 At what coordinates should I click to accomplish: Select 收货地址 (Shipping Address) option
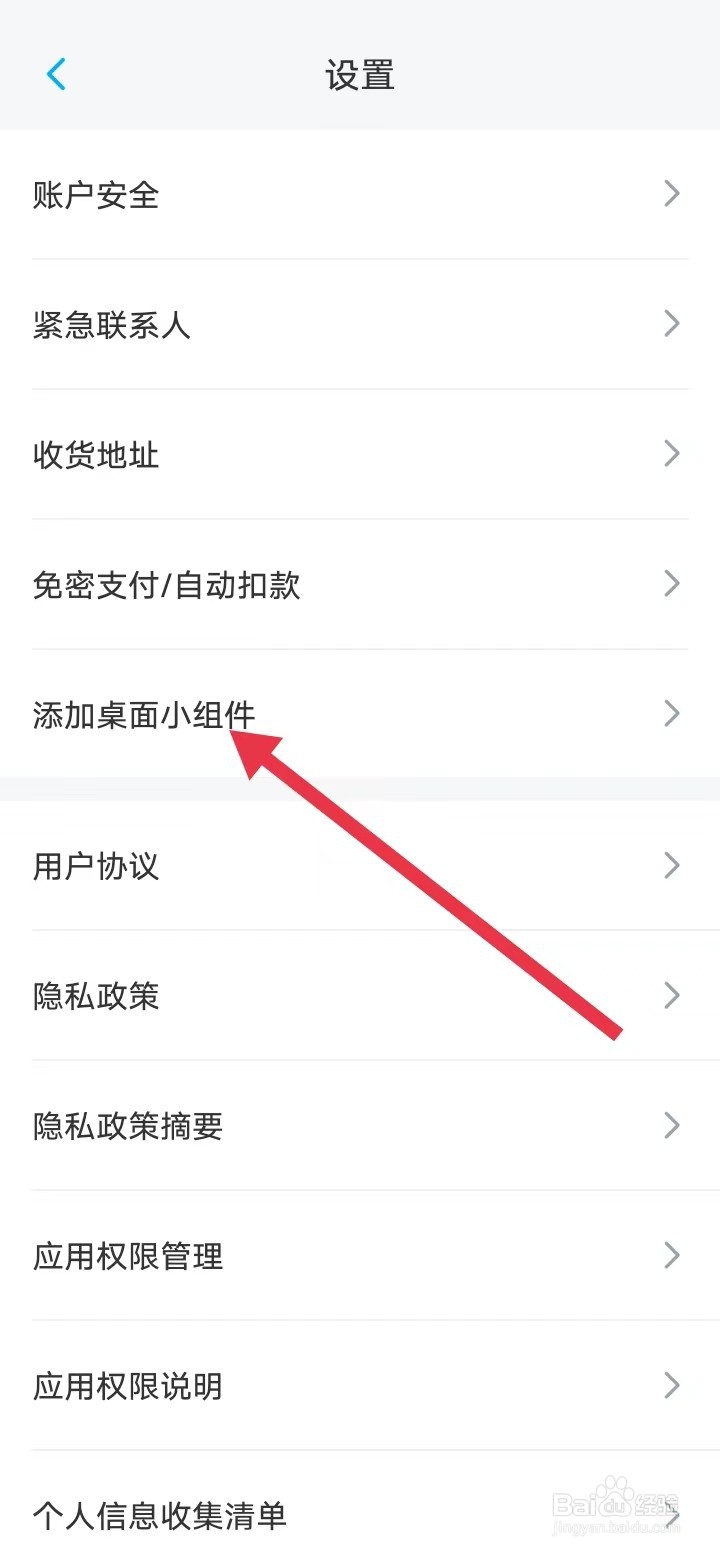click(x=95, y=455)
